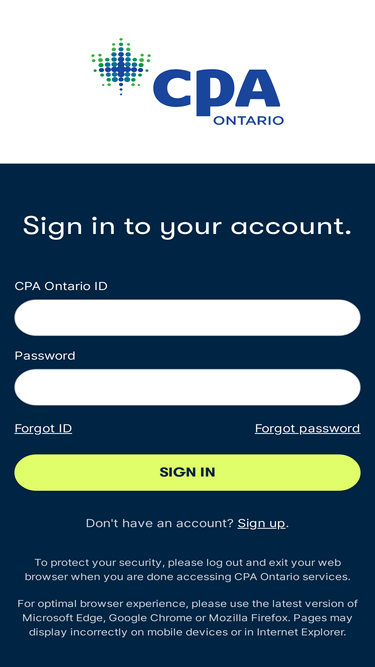Tap the Password input field

pos(188,387)
